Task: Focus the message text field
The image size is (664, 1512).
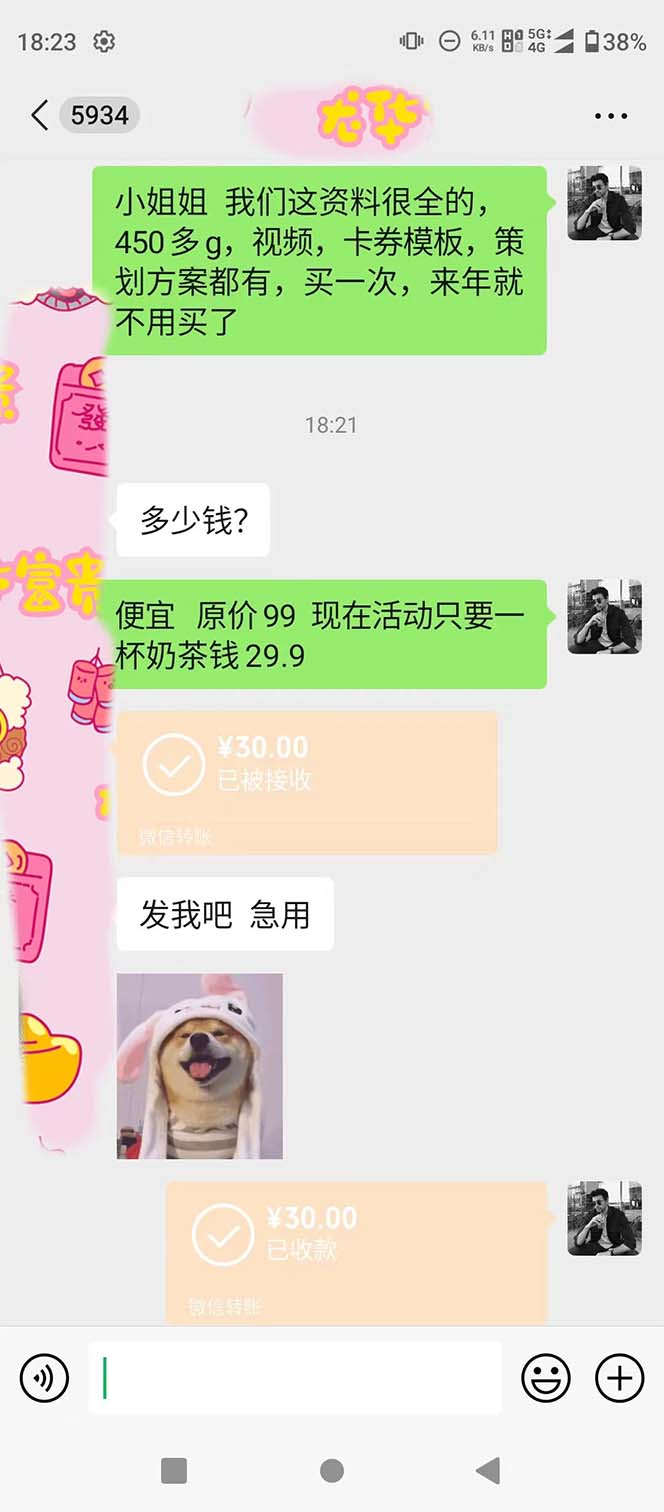Action: [x=295, y=1378]
